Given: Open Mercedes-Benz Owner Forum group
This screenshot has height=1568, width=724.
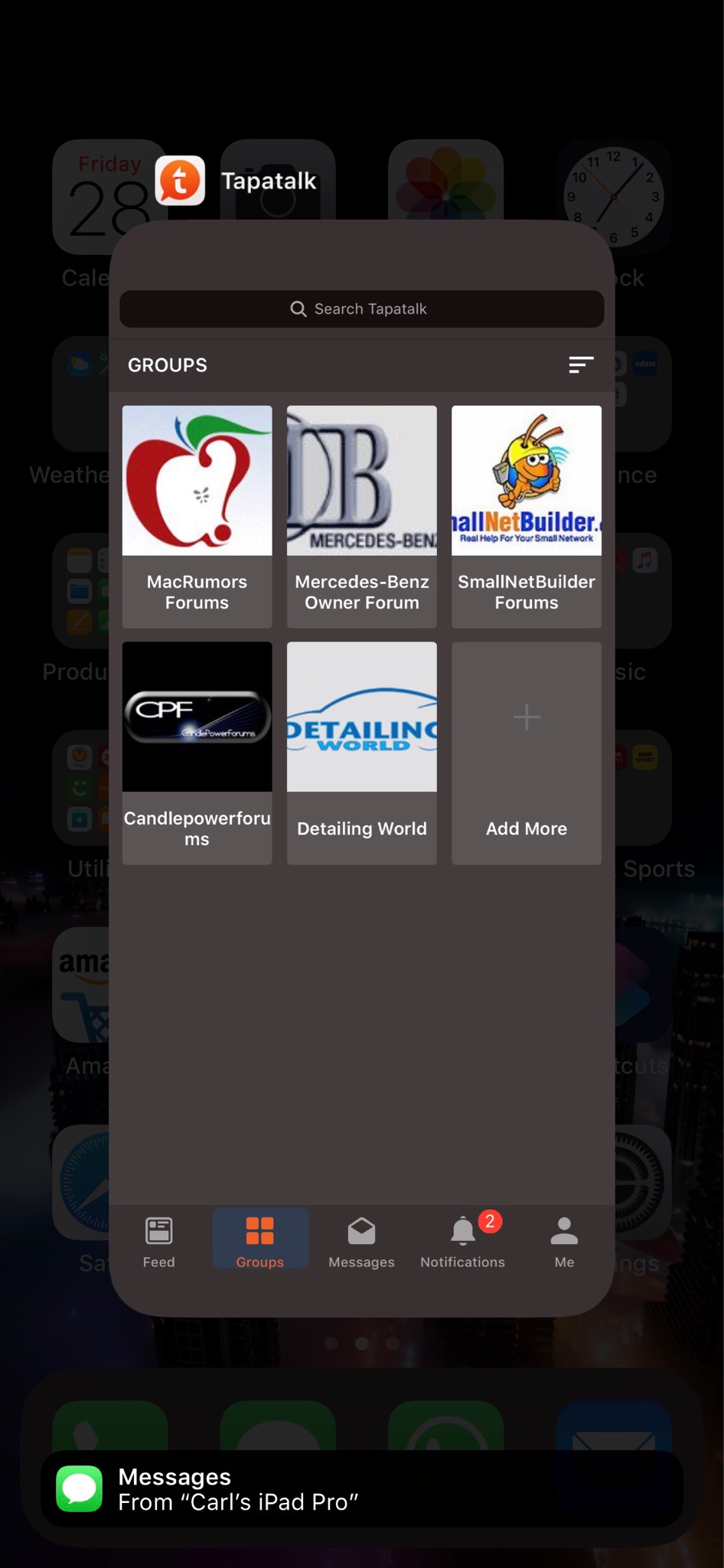Looking at the screenshot, I should 361,516.
